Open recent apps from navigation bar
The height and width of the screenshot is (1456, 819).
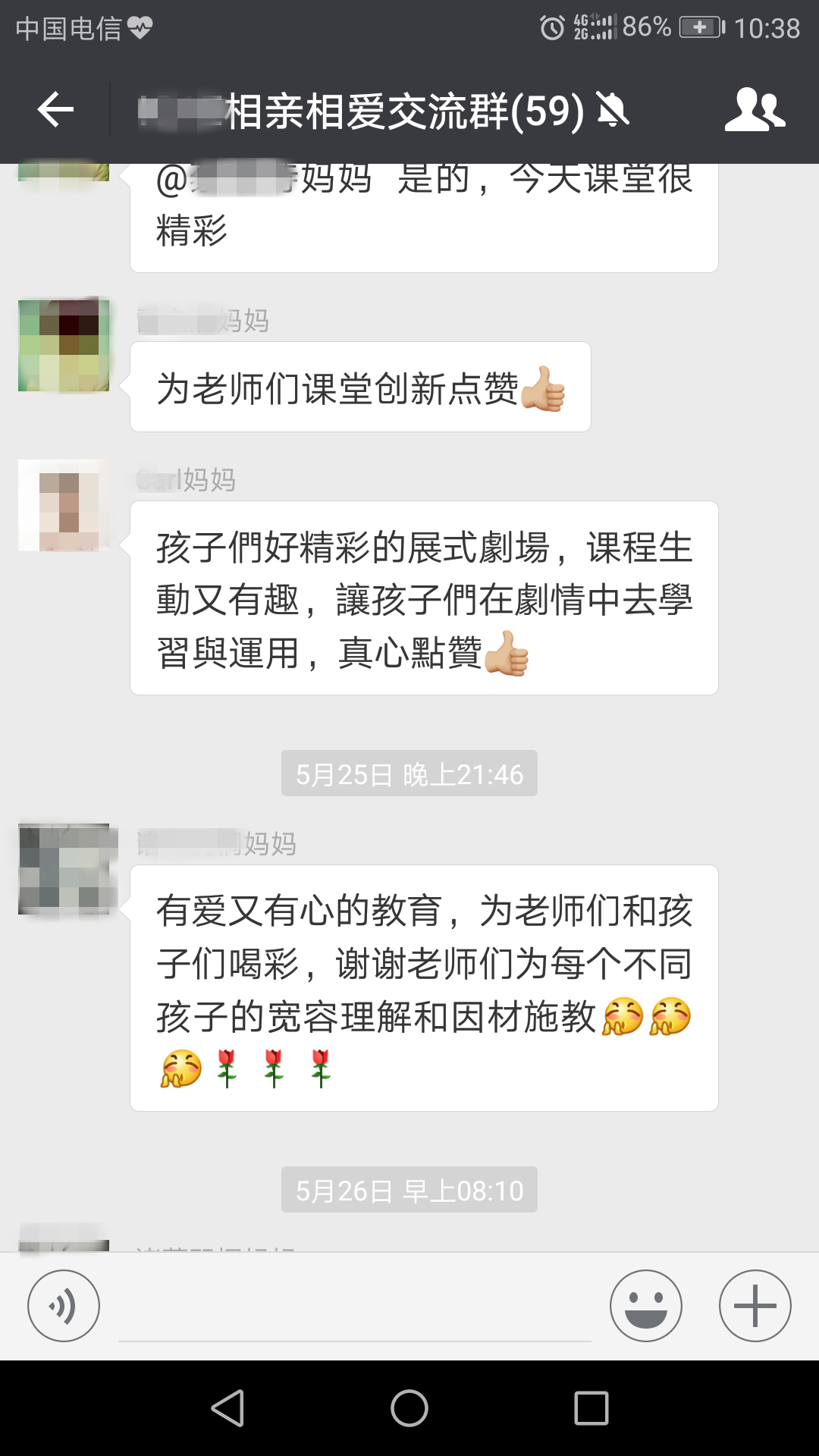591,1409
